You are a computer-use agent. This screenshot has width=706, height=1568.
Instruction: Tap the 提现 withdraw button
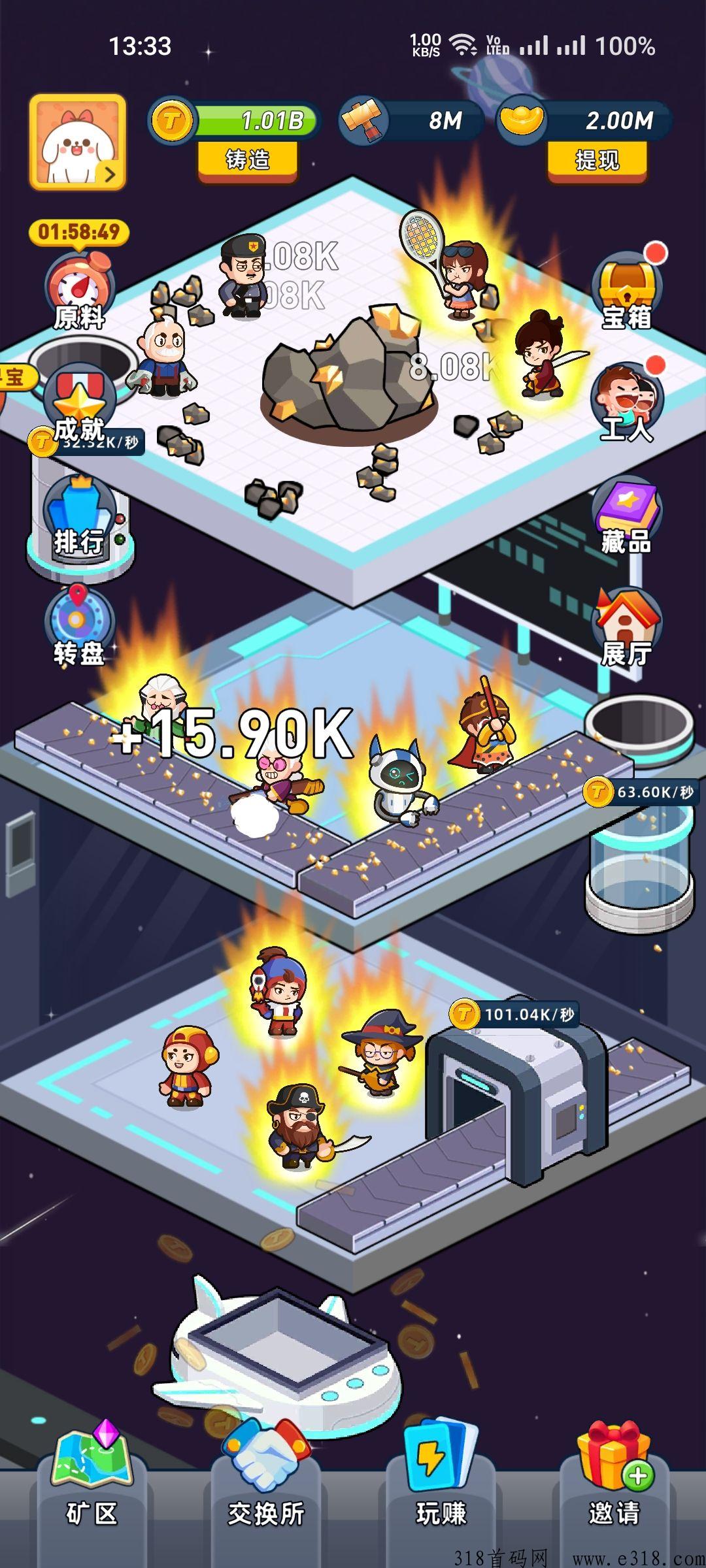tap(597, 159)
